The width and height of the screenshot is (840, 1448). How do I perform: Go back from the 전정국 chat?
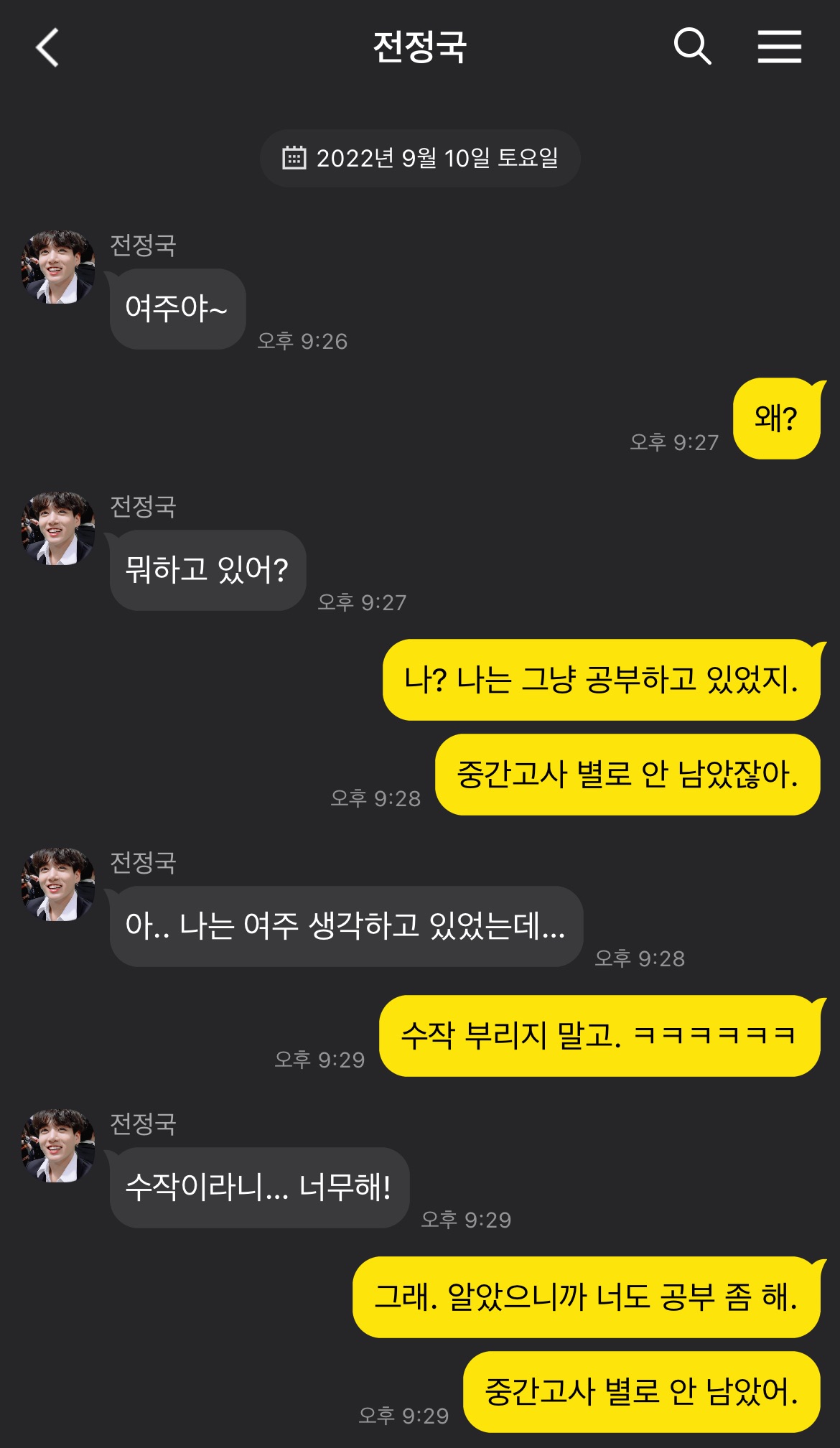pyautogui.click(x=47, y=48)
